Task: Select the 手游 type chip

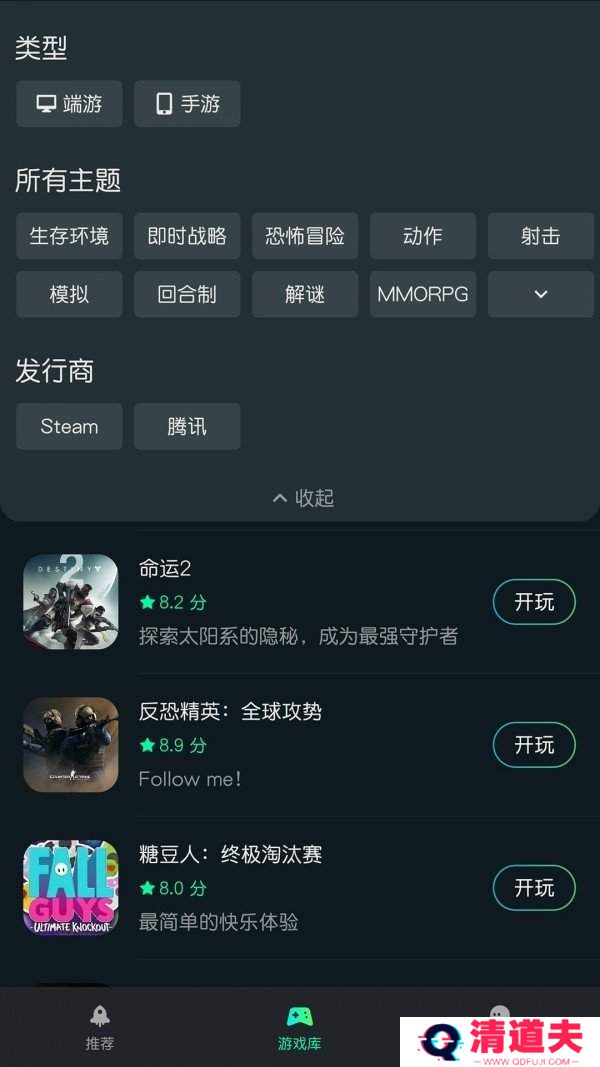Action: (x=187, y=104)
